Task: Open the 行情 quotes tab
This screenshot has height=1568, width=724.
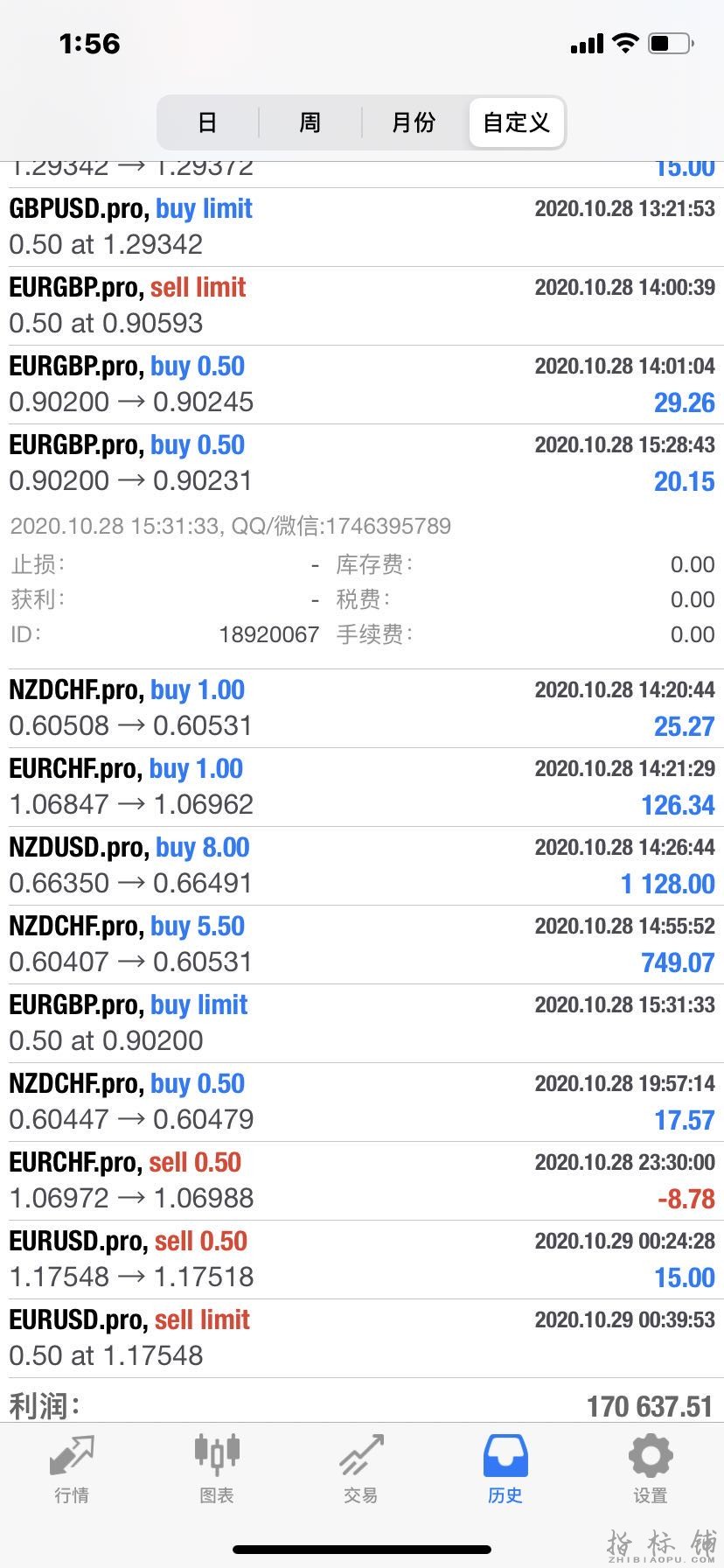Action: coord(72,1469)
